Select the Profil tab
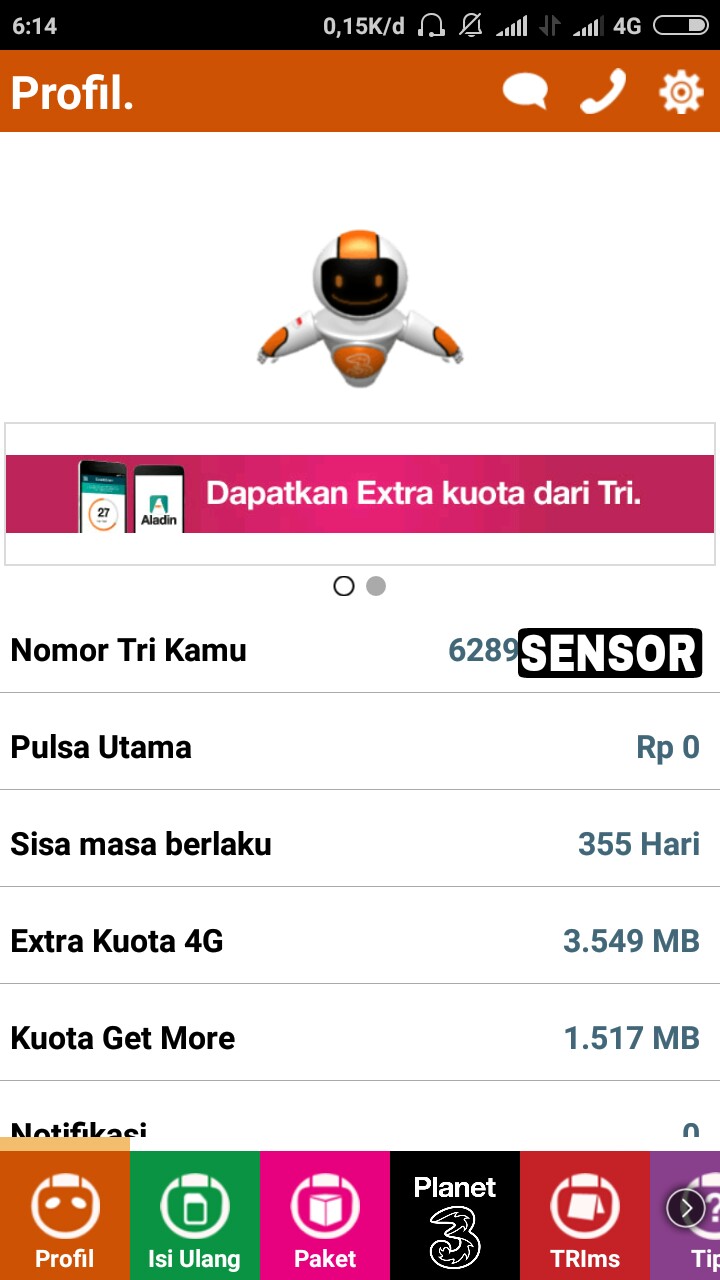 click(x=65, y=1216)
